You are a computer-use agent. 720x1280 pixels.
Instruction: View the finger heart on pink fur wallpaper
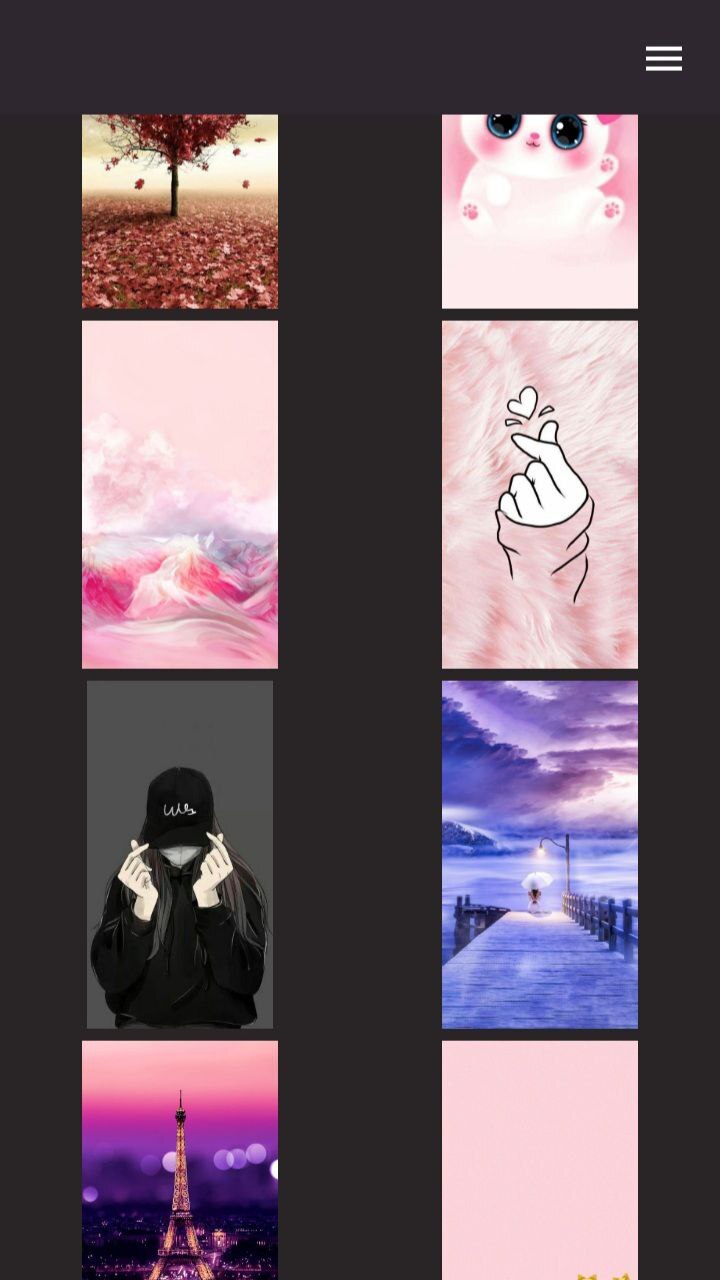click(540, 494)
